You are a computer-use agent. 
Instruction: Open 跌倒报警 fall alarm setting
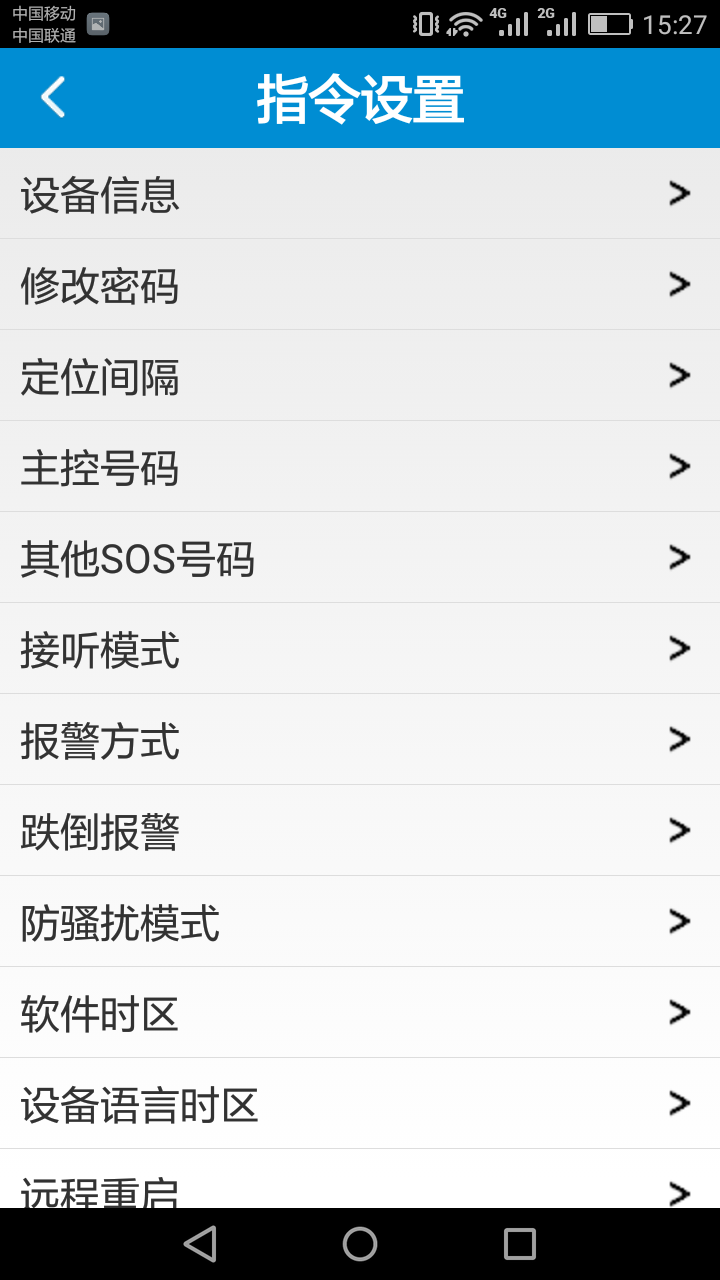click(360, 829)
